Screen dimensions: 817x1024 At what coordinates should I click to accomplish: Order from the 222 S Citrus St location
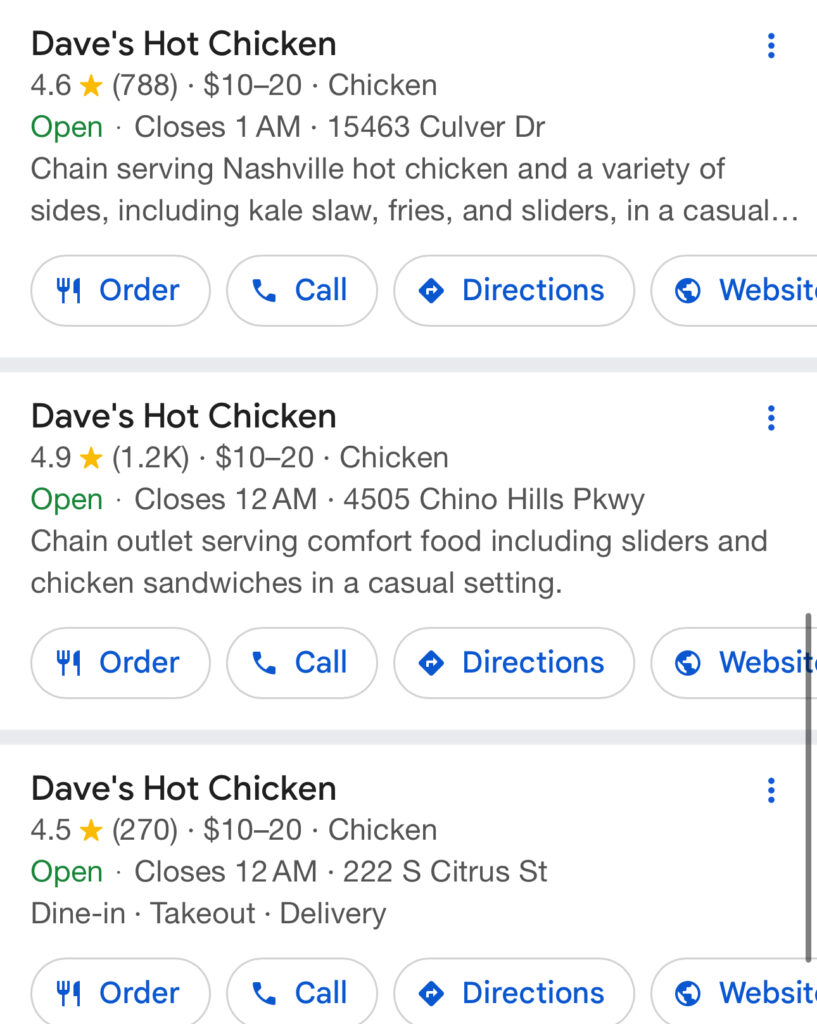tap(120, 993)
